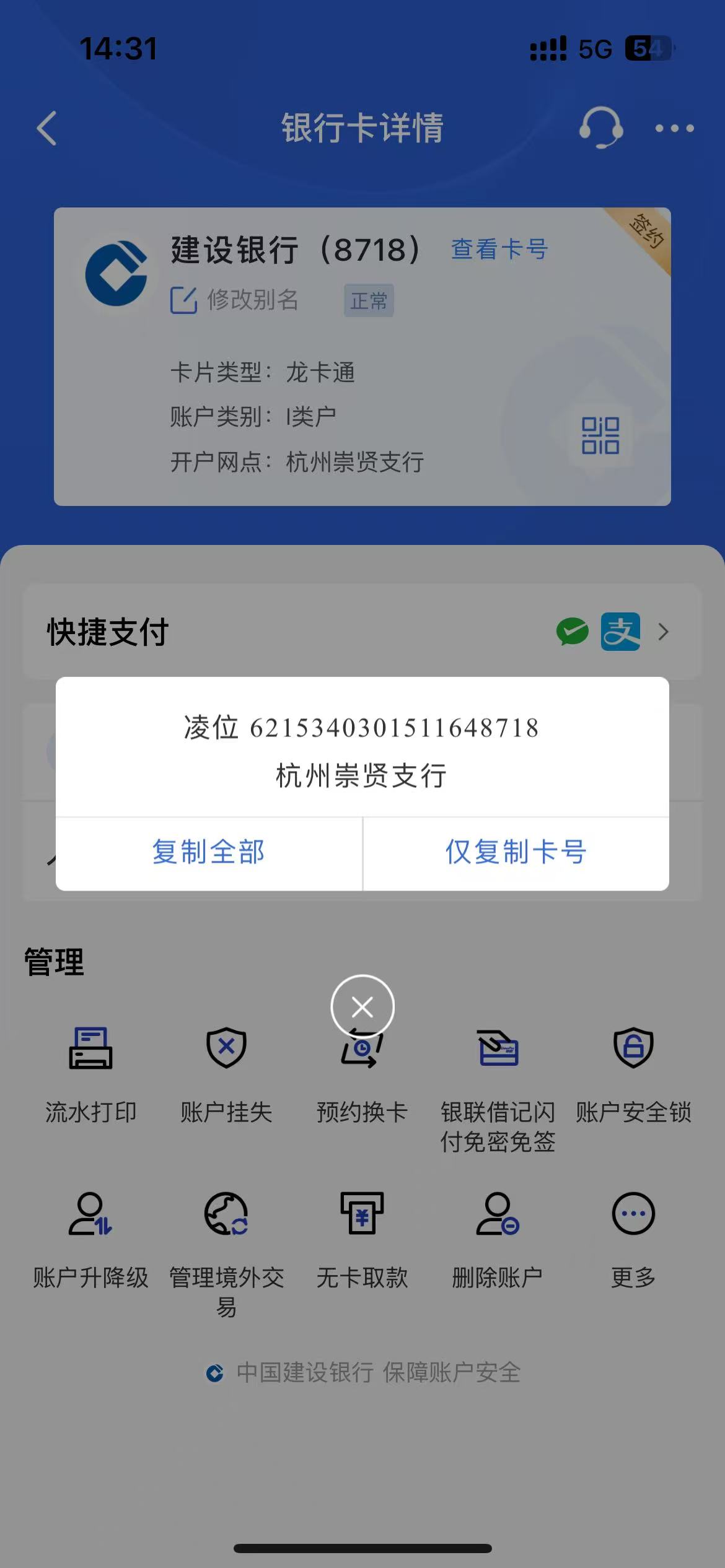This screenshot has width=725, height=1568.
Task: Go back from 银行卡详情
Action: tap(47, 128)
